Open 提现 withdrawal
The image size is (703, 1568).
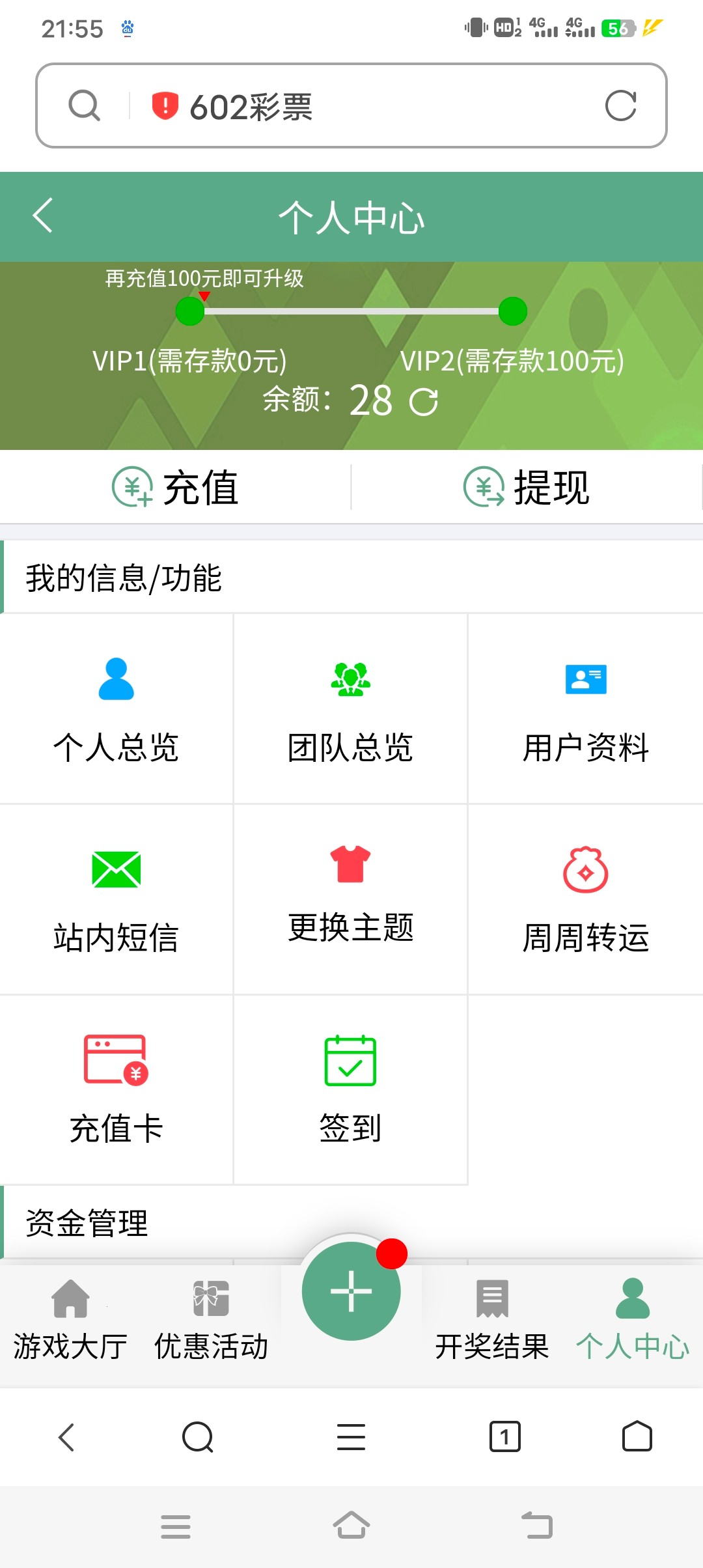(x=527, y=487)
